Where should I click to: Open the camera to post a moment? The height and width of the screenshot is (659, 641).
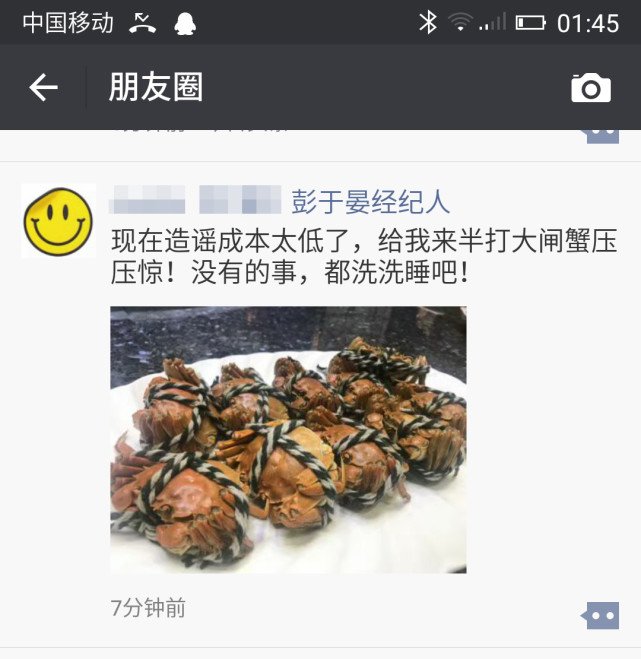tap(590, 88)
